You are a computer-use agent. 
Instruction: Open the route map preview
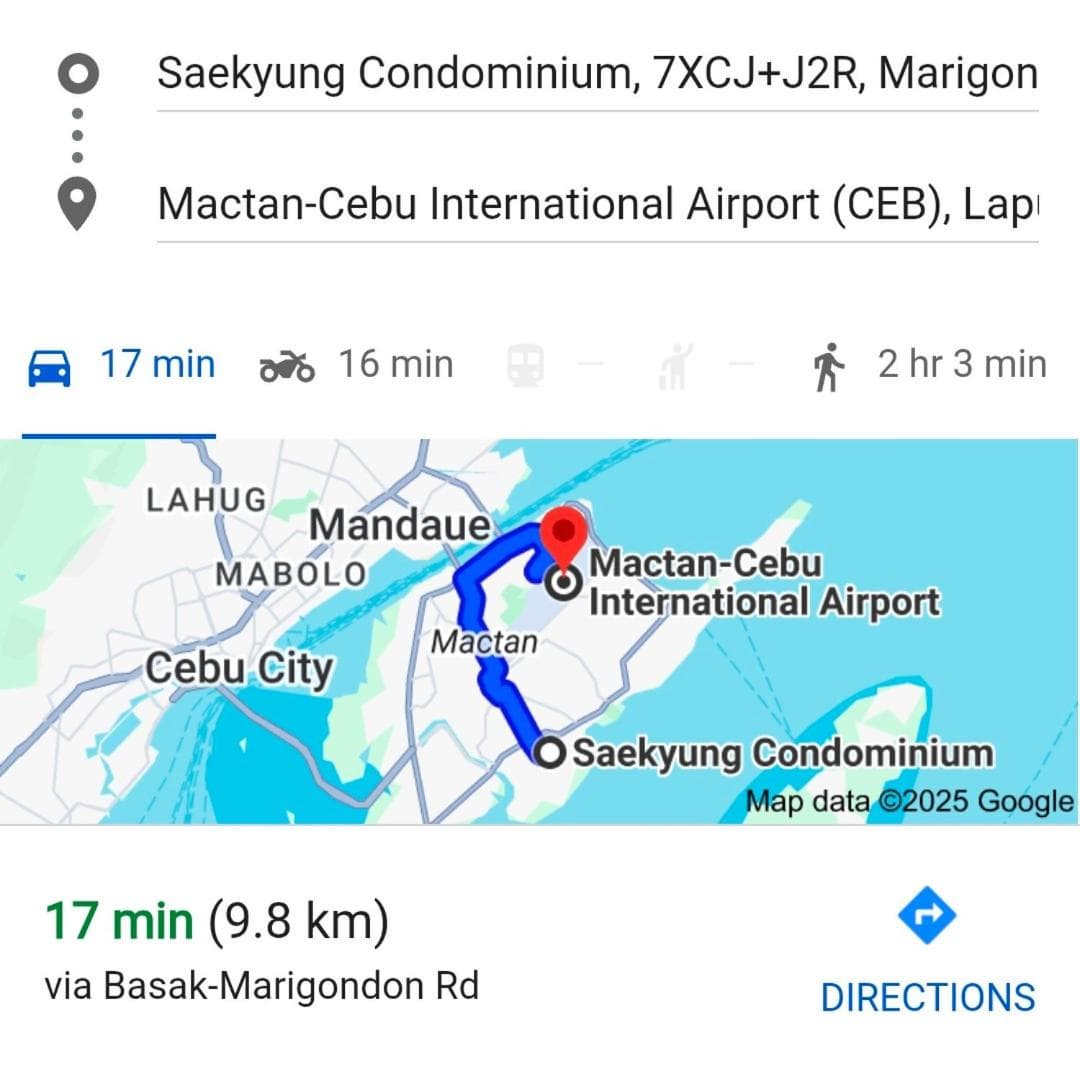pyautogui.click(x=540, y=632)
